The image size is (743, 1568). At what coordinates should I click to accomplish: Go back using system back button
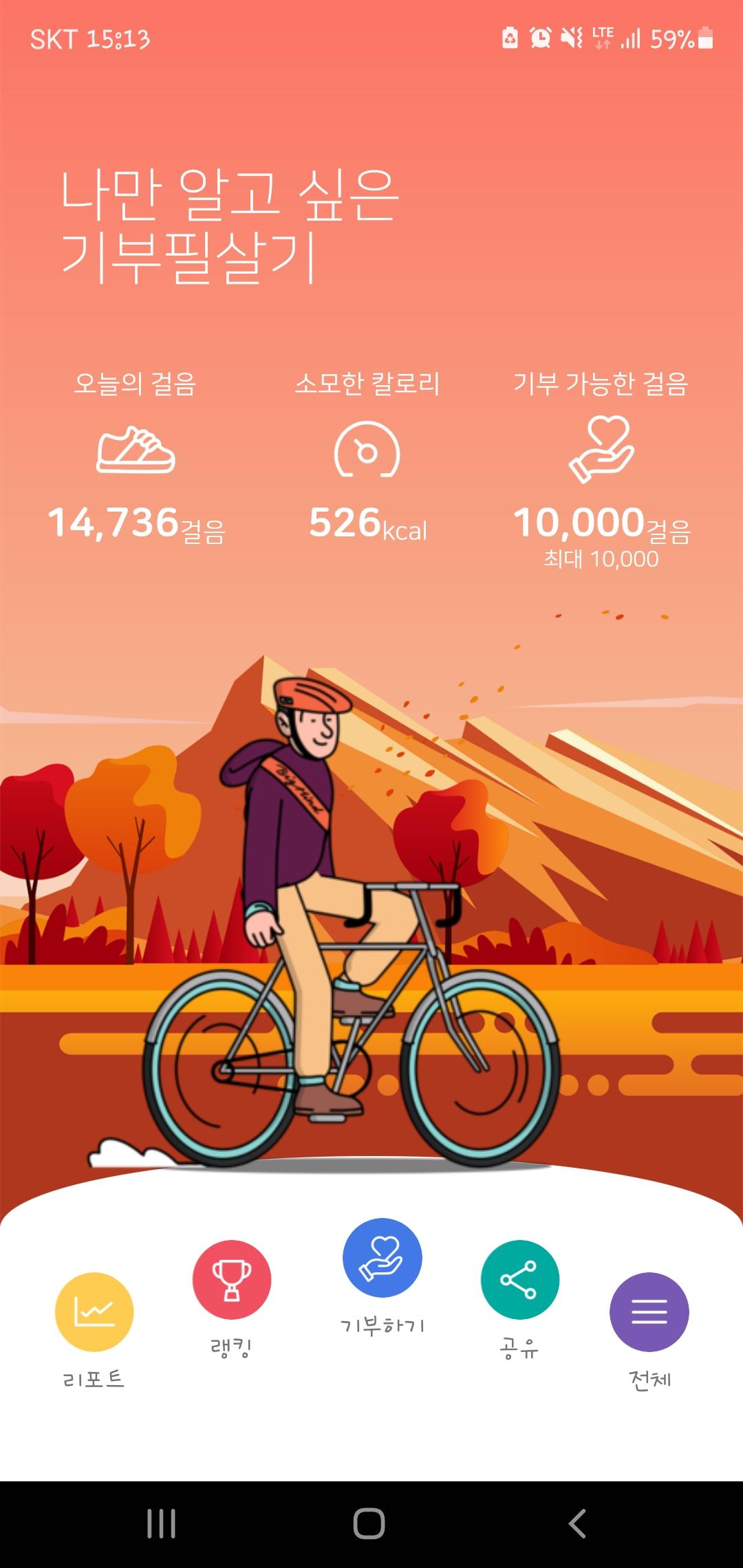(577, 1523)
